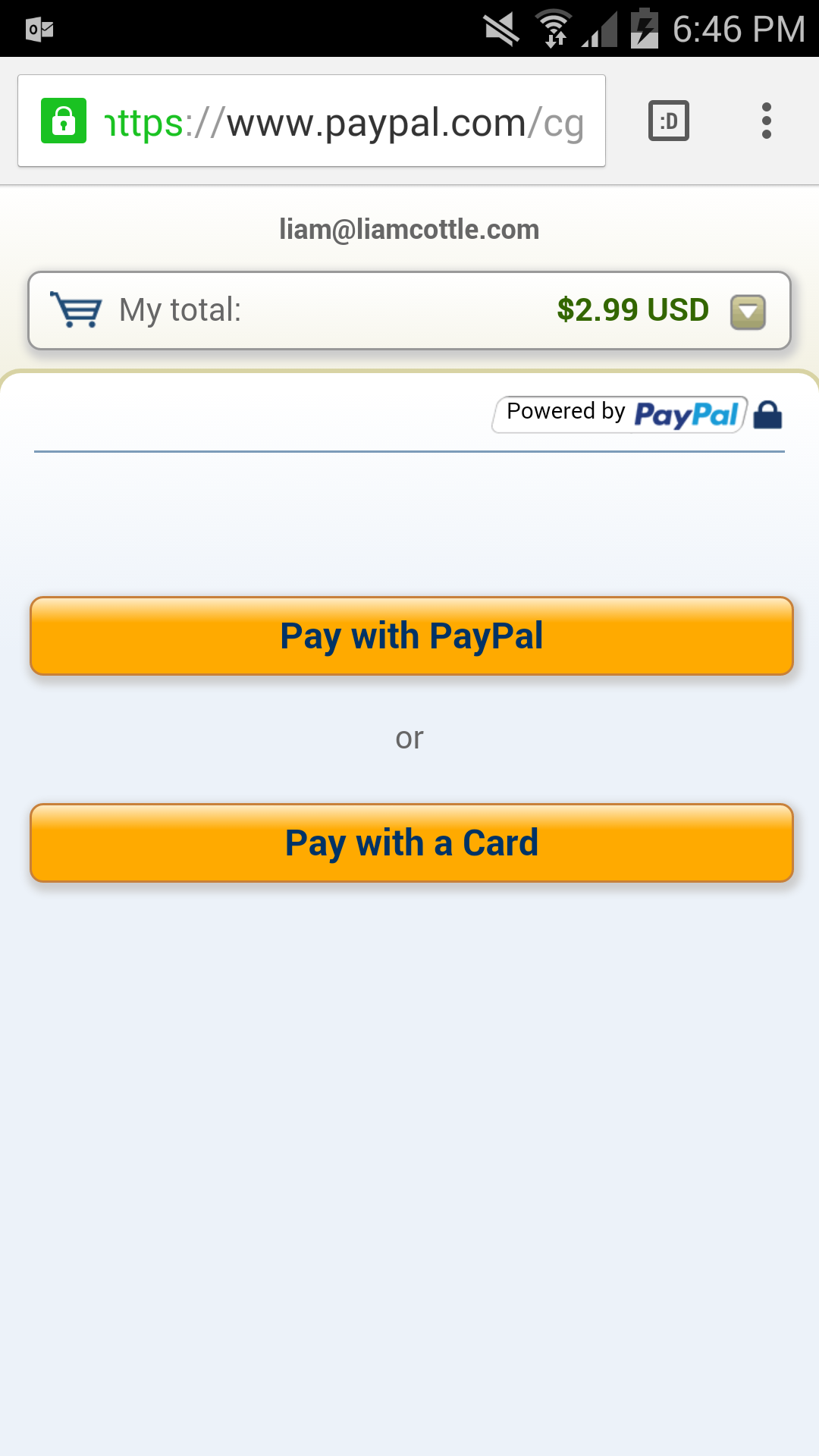Viewport: 819px width, 1456px height.
Task: Tap the browser URL address bar
Action: (312, 121)
